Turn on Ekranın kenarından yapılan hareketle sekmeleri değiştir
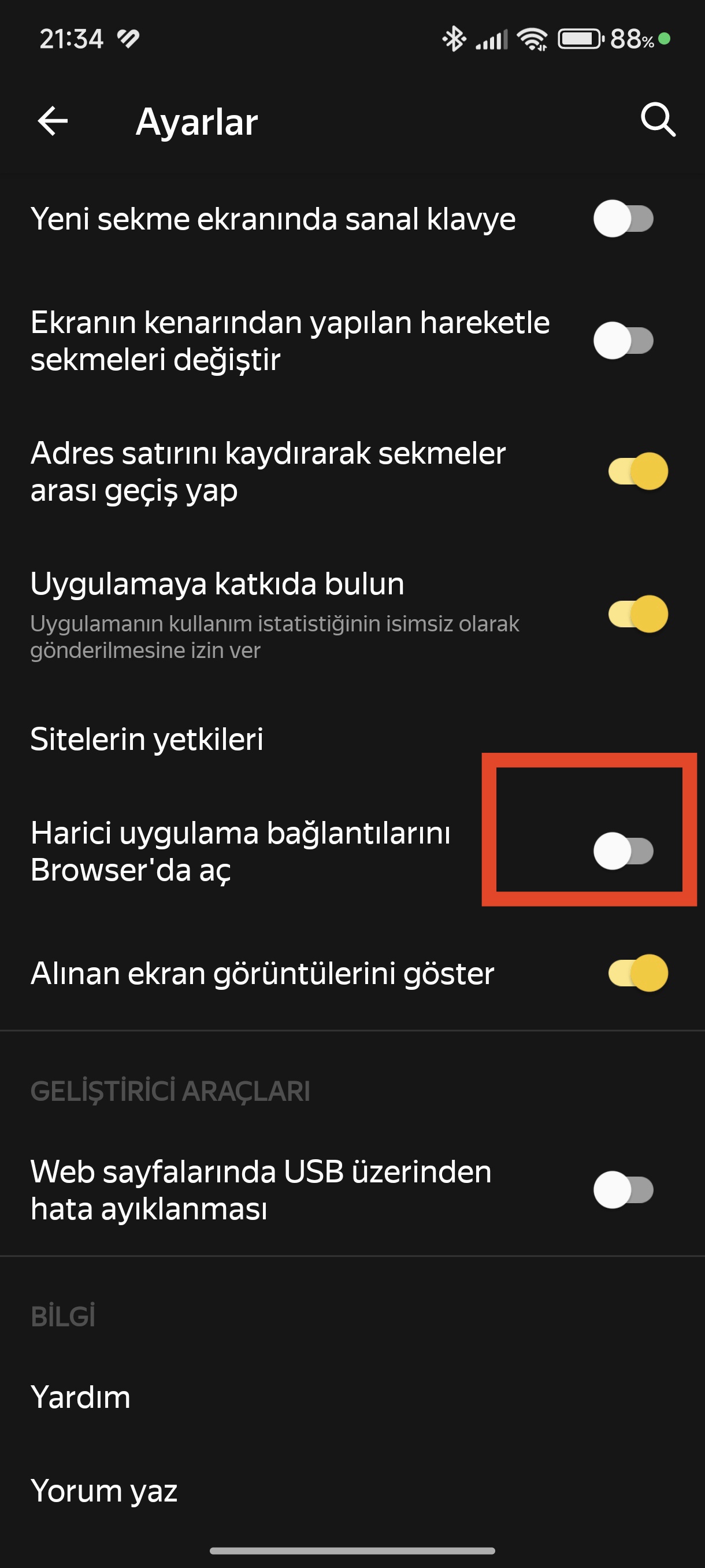The width and height of the screenshot is (705, 1568). [x=624, y=341]
